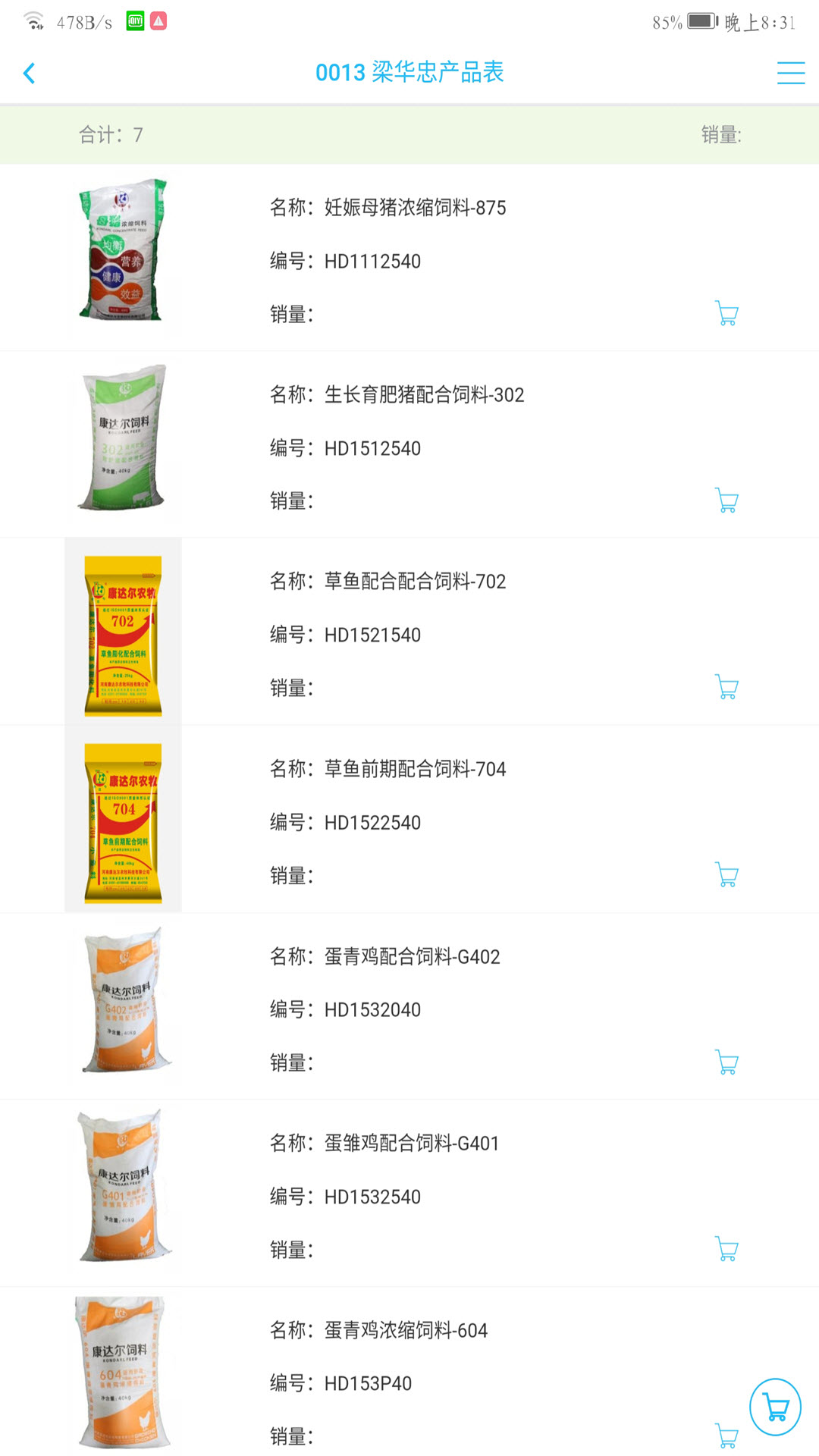Add 蛋雏鸡配合饲料-G401 to the cart
The width and height of the screenshot is (819, 1456).
click(726, 1248)
